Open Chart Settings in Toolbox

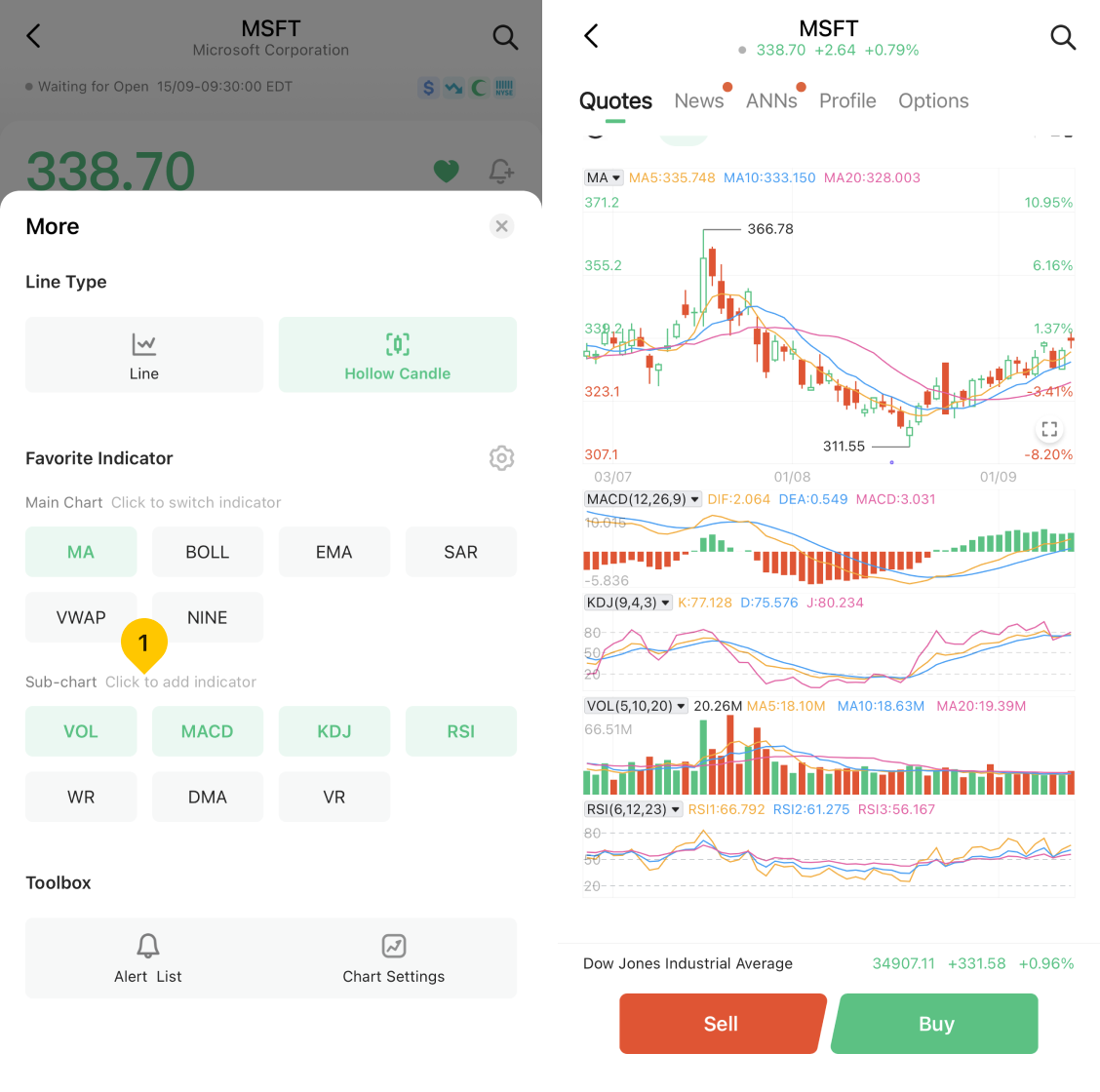tap(393, 957)
